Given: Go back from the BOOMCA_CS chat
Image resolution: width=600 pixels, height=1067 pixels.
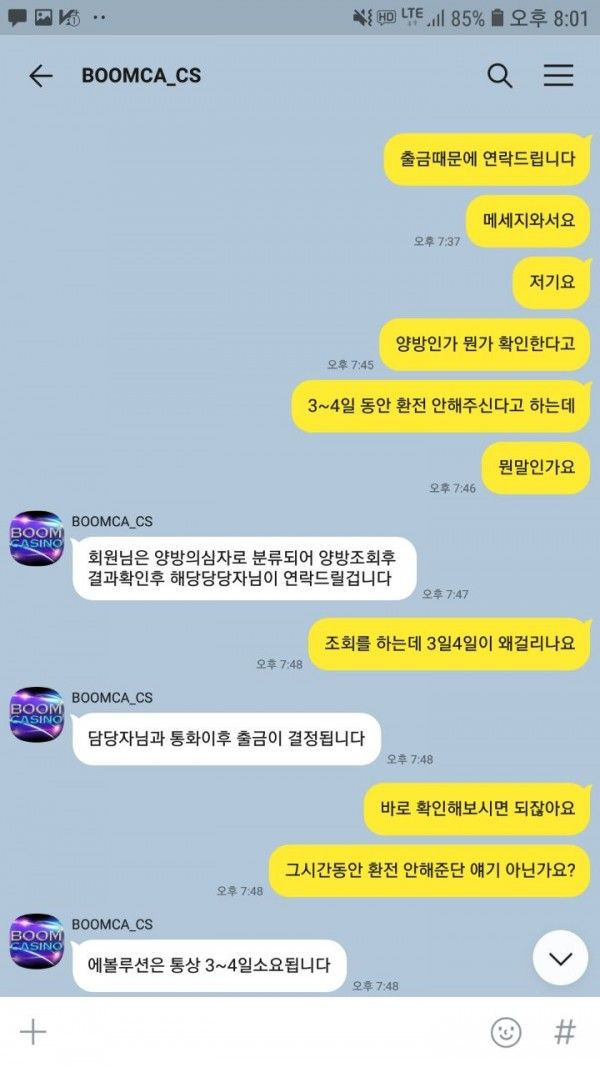Looking at the screenshot, I should tap(40, 76).
